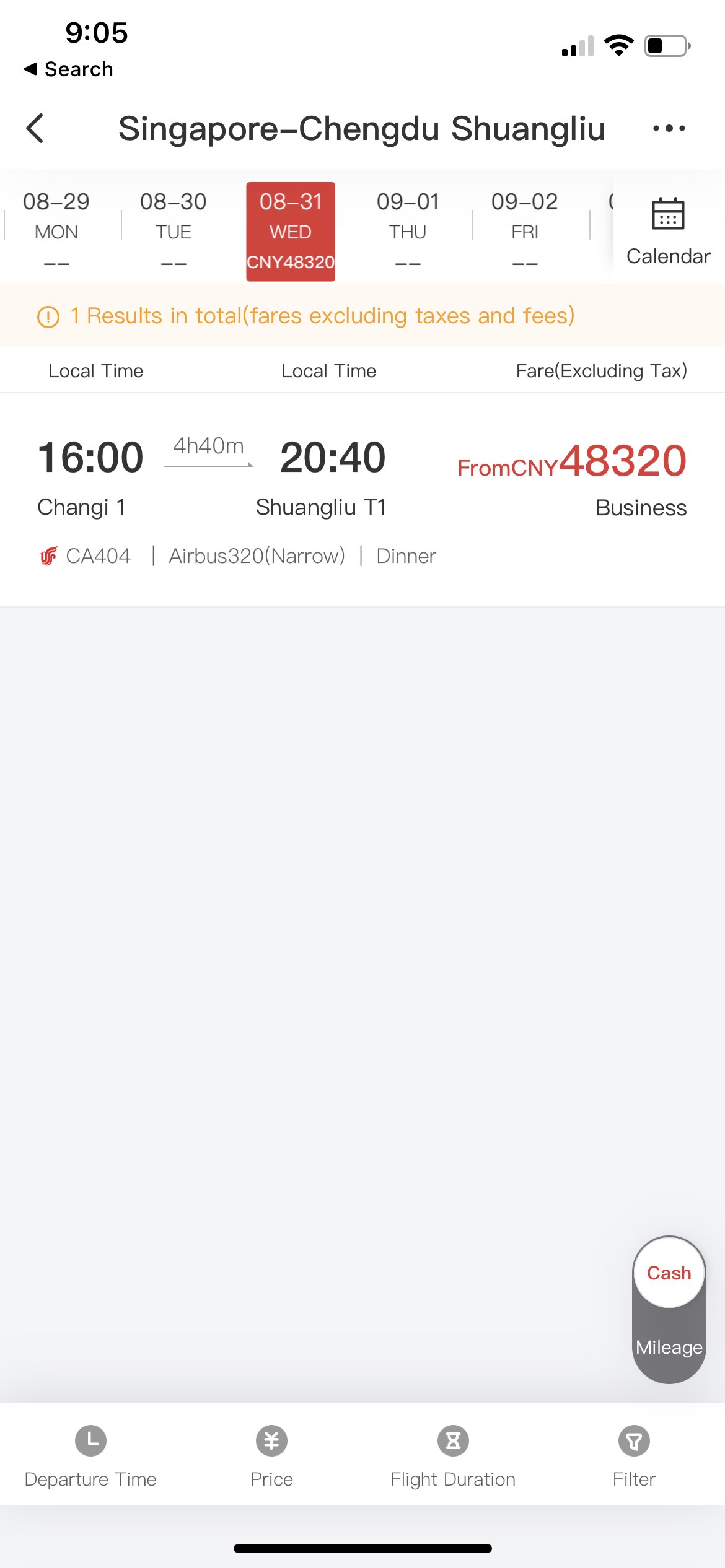Image resolution: width=725 pixels, height=1568 pixels.
Task: Return to the Search app via status bar
Action: click(x=68, y=69)
